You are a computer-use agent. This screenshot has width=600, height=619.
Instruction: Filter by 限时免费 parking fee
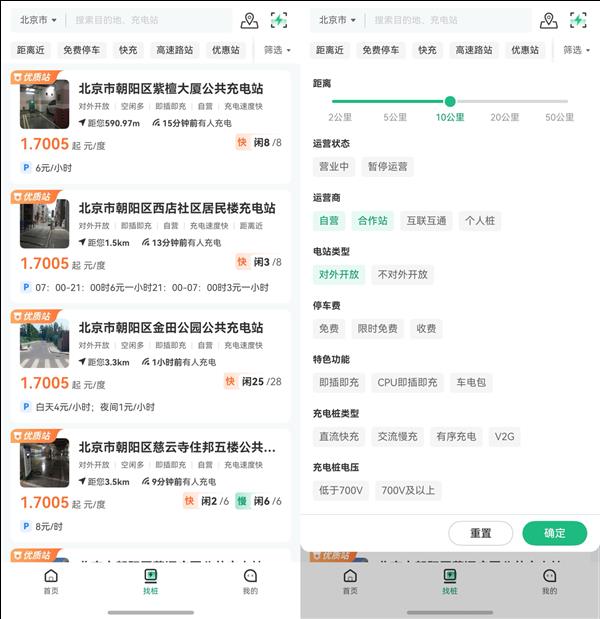(x=378, y=328)
